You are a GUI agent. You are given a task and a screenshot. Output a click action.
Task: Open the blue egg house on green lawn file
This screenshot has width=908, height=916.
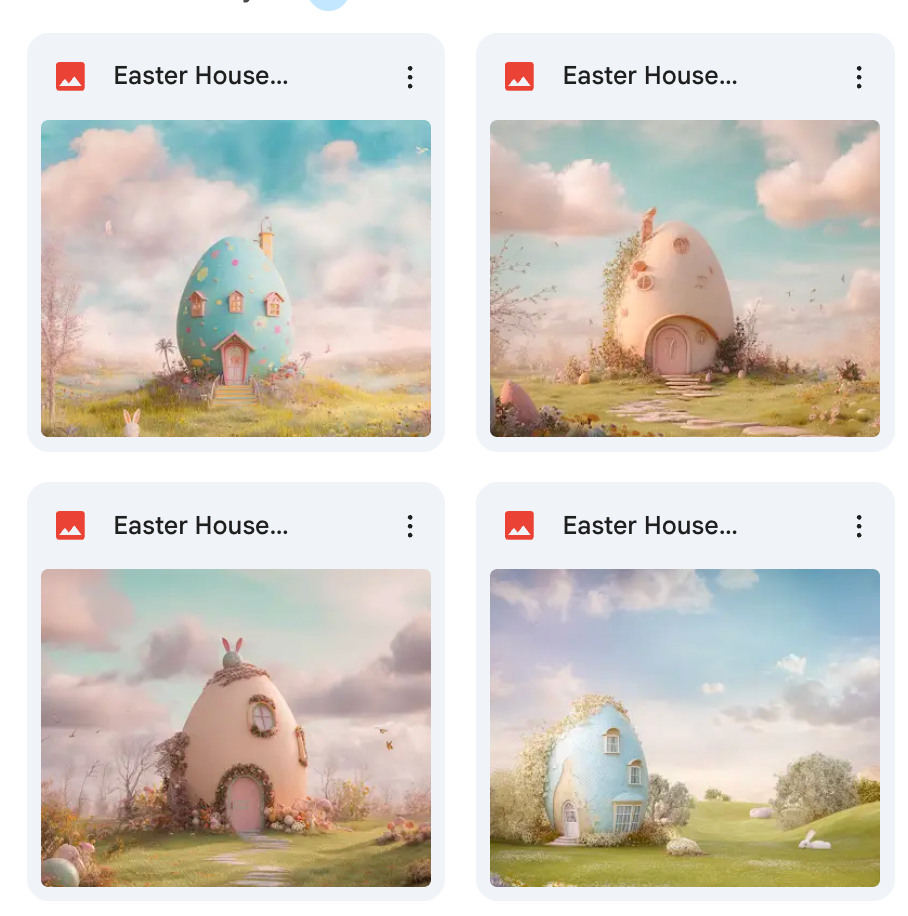tap(684, 727)
